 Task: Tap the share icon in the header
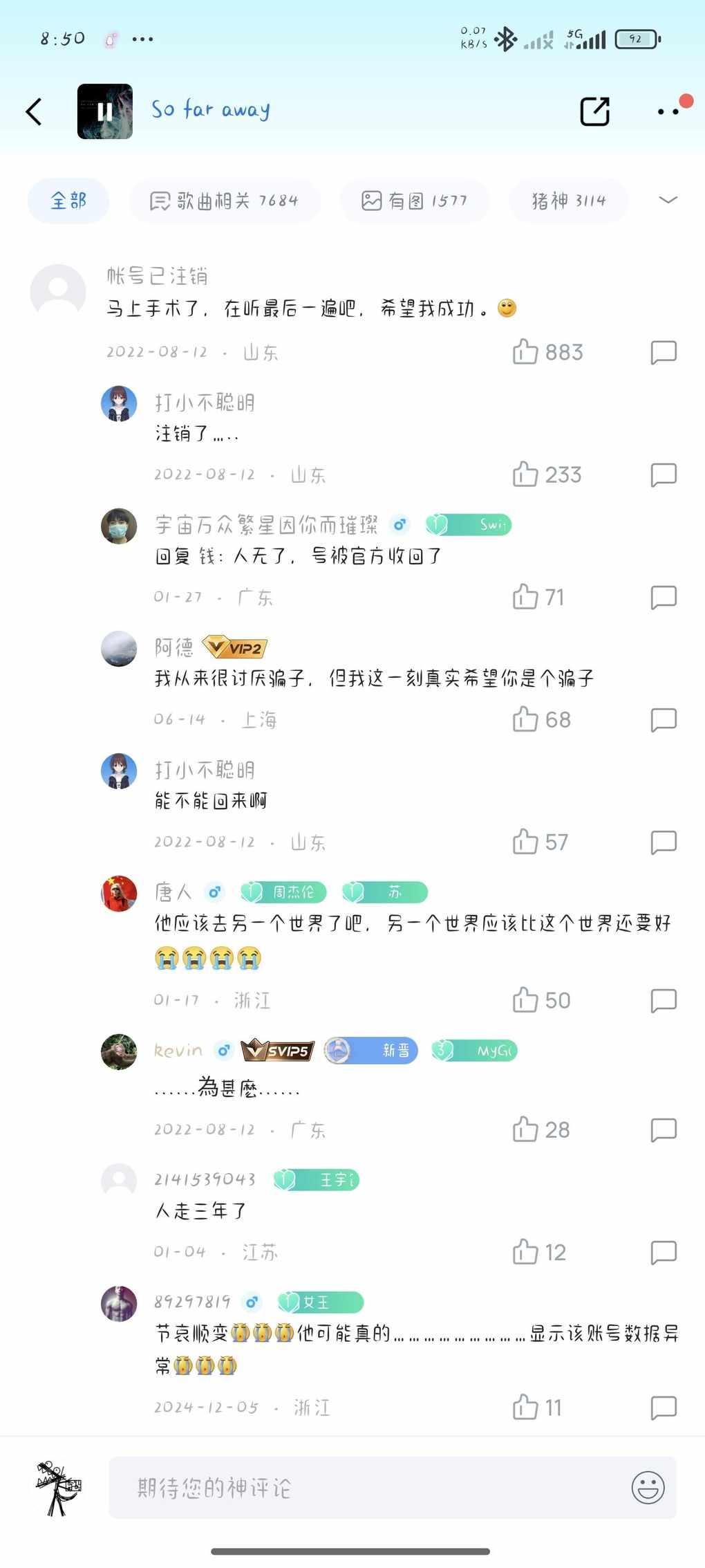click(x=594, y=111)
